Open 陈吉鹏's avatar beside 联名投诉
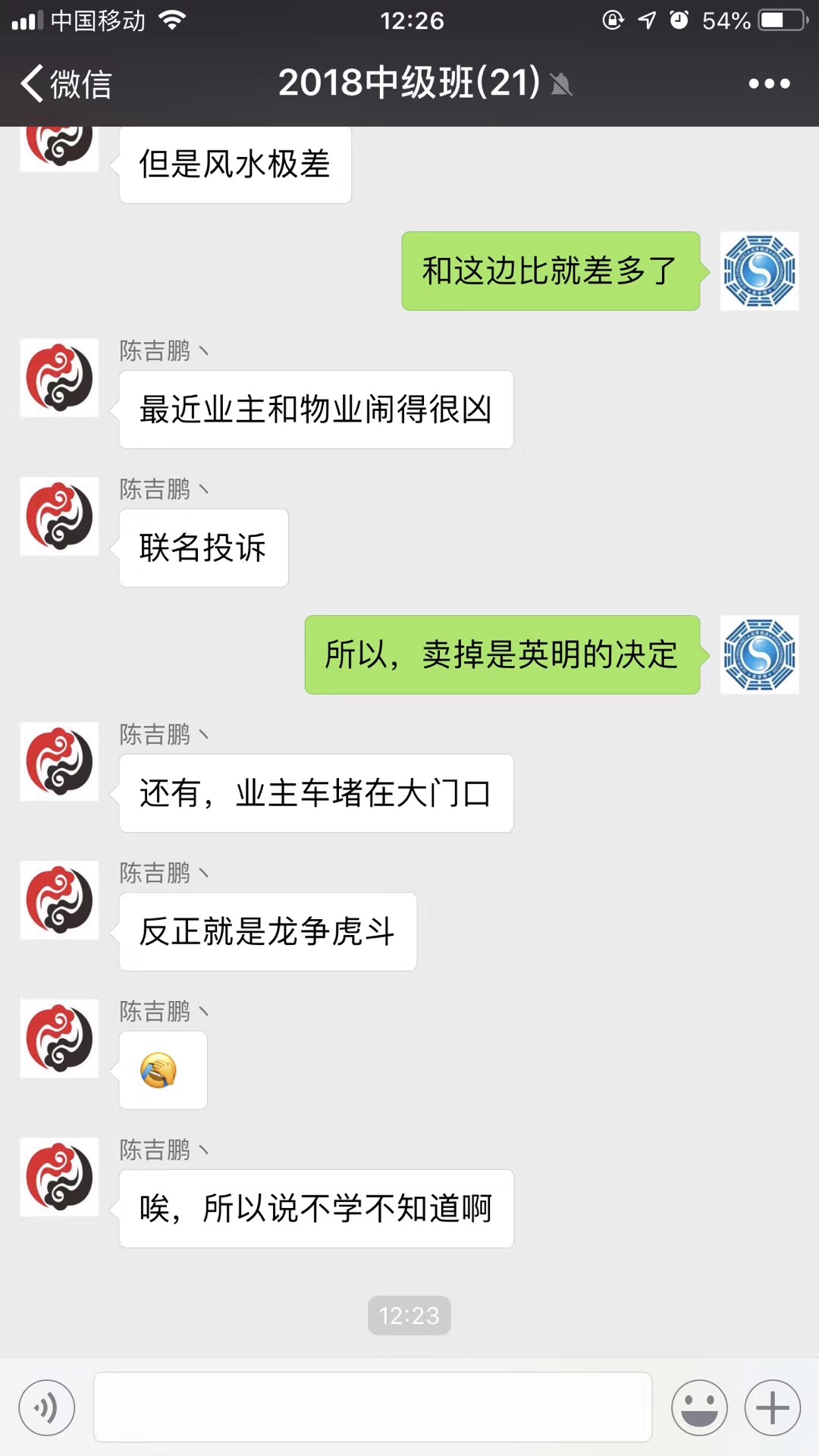Viewport: 819px width, 1456px height. tap(59, 516)
